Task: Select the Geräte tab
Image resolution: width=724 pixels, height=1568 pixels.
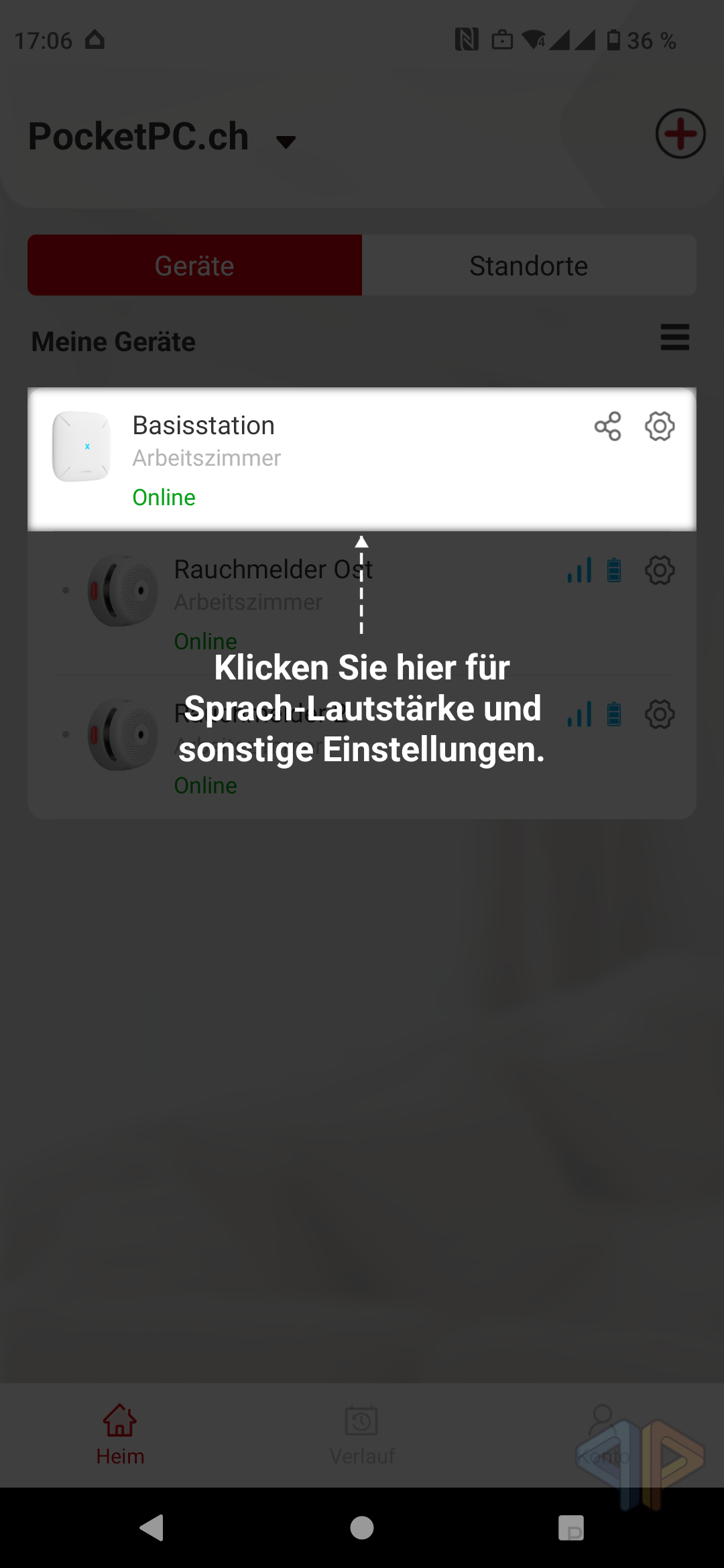Action: (194, 265)
